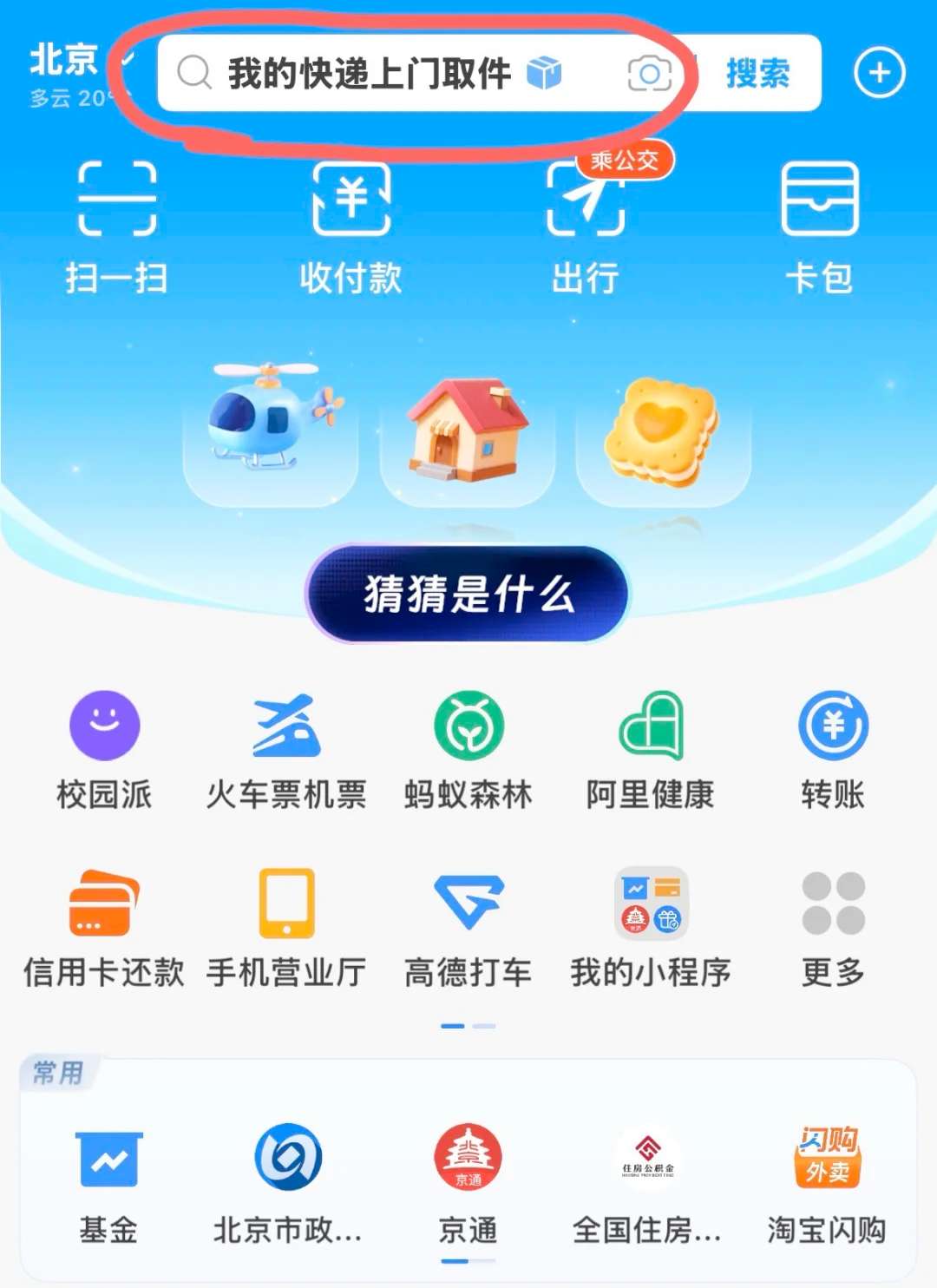Open camera search in the search bar
Screen dimensions: 937x1288
click(x=649, y=74)
